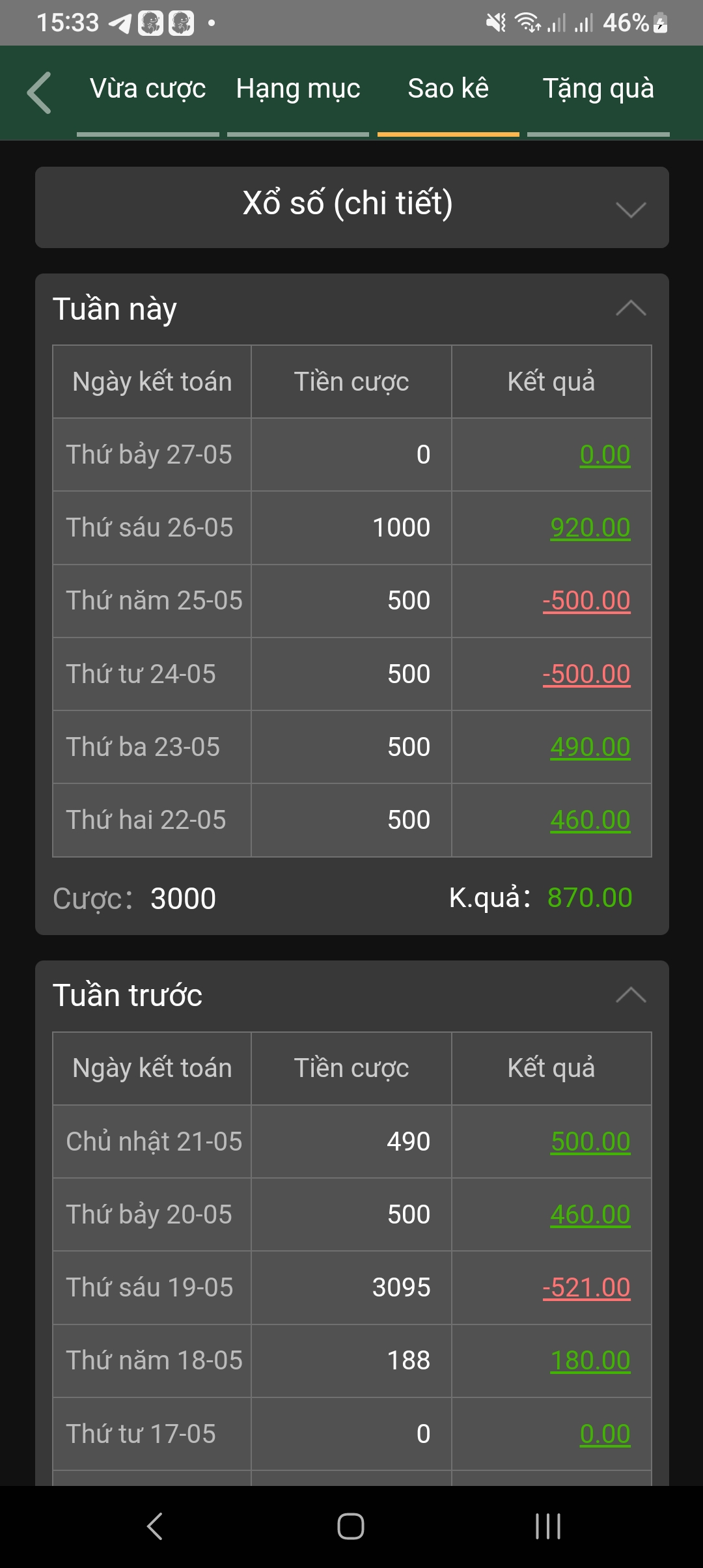The image size is (703, 1568).
Task: Open the Tặng quà tab
Action: (598, 89)
